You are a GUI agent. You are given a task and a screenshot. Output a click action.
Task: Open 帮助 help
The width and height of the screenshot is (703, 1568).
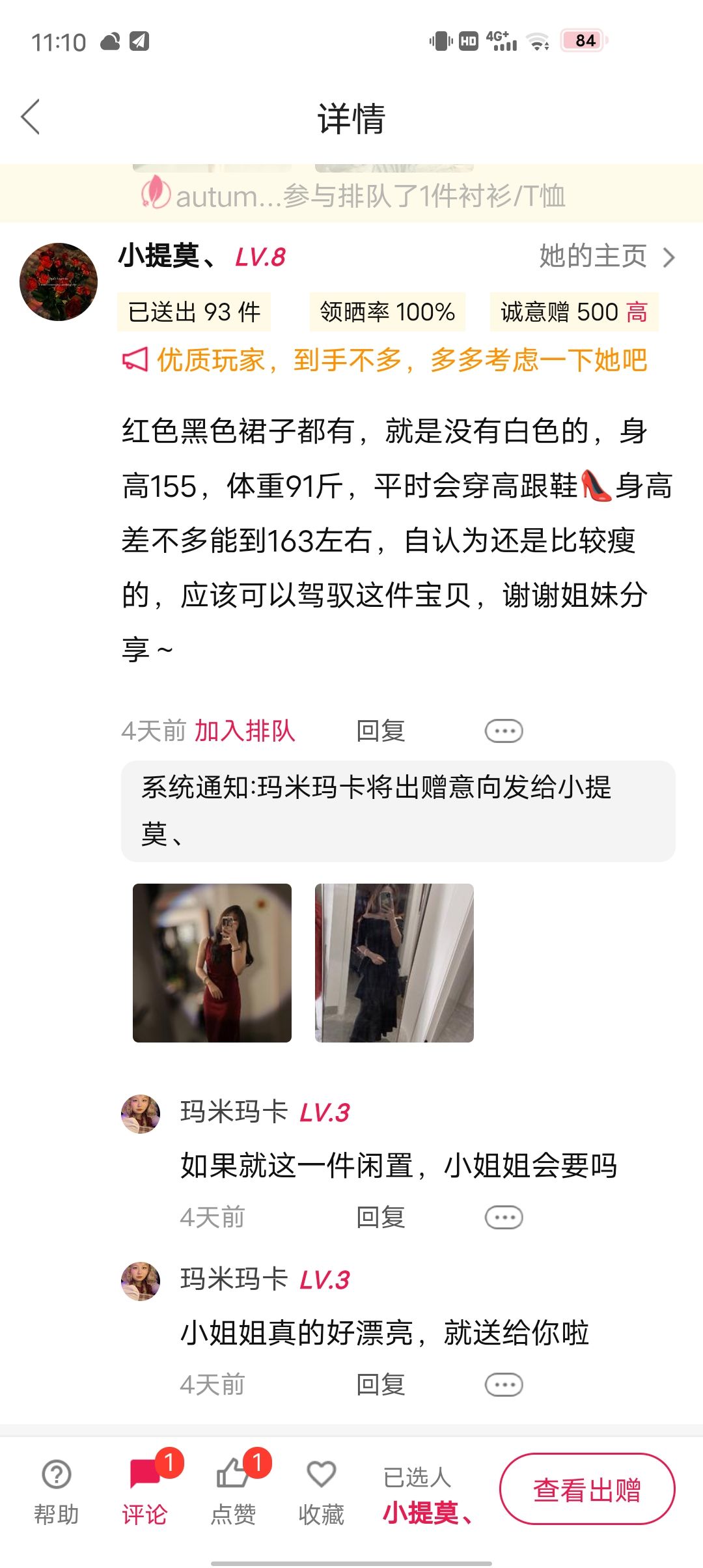pos(57,1491)
